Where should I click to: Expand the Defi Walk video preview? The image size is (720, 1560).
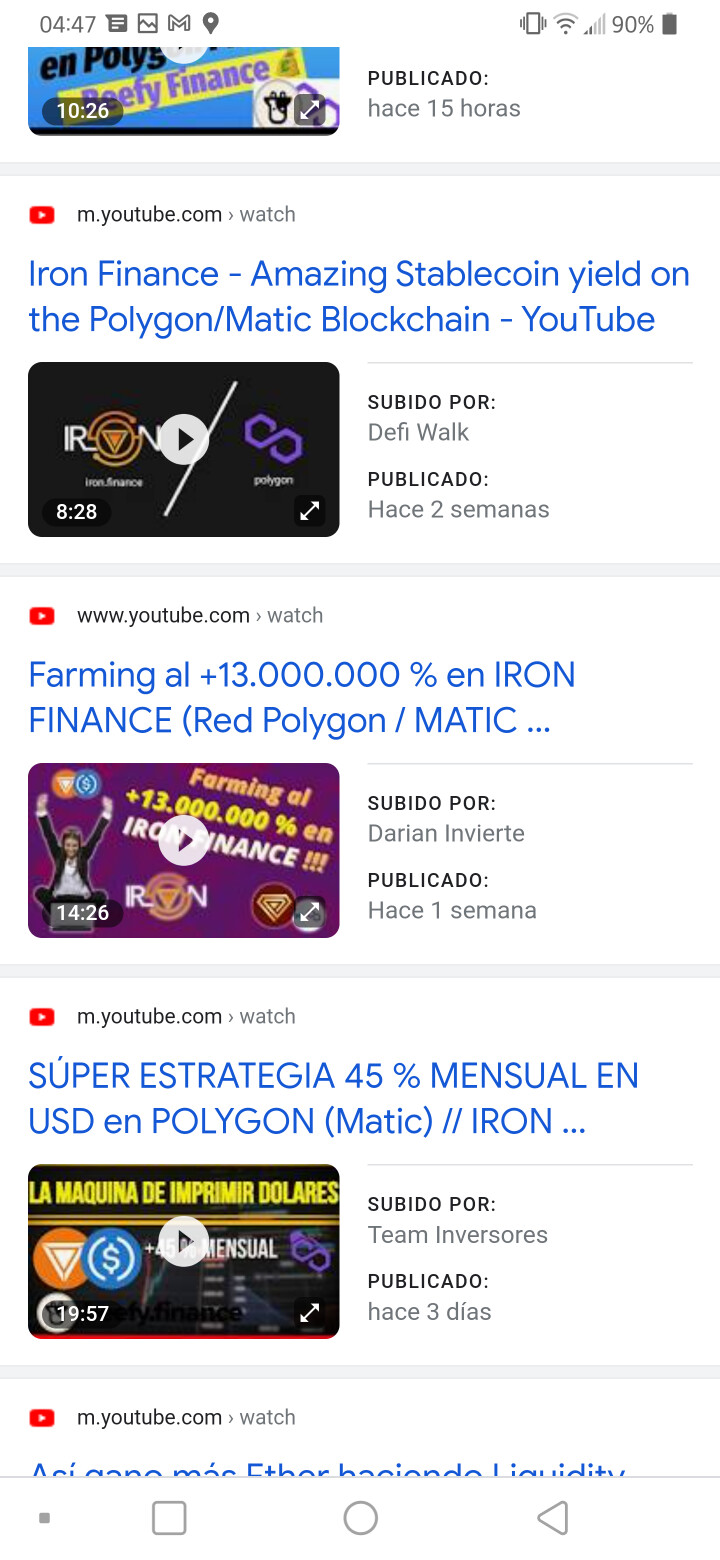point(310,511)
